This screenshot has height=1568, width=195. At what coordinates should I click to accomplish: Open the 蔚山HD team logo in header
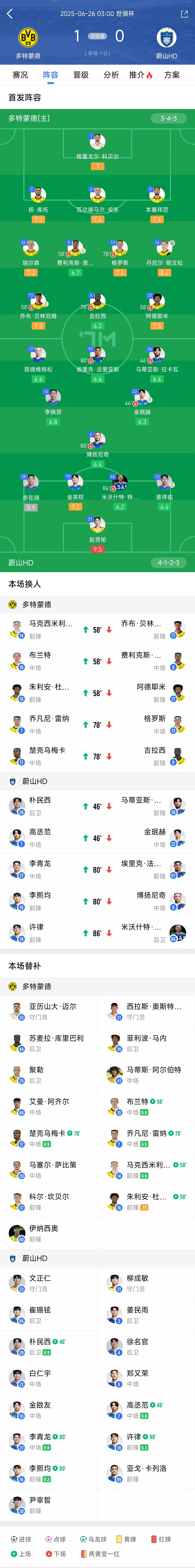tap(166, 38)
